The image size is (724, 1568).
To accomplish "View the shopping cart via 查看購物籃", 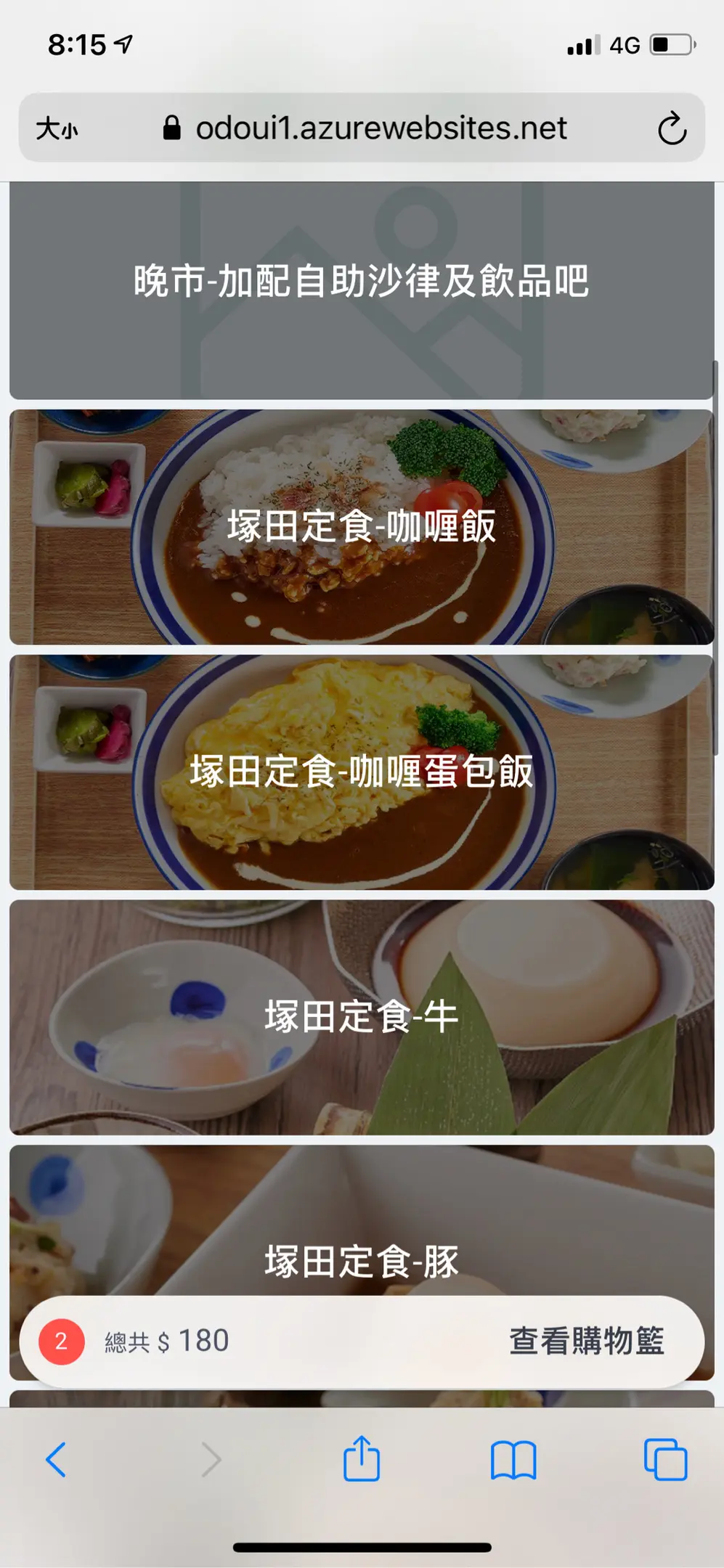I will 586,1342.
